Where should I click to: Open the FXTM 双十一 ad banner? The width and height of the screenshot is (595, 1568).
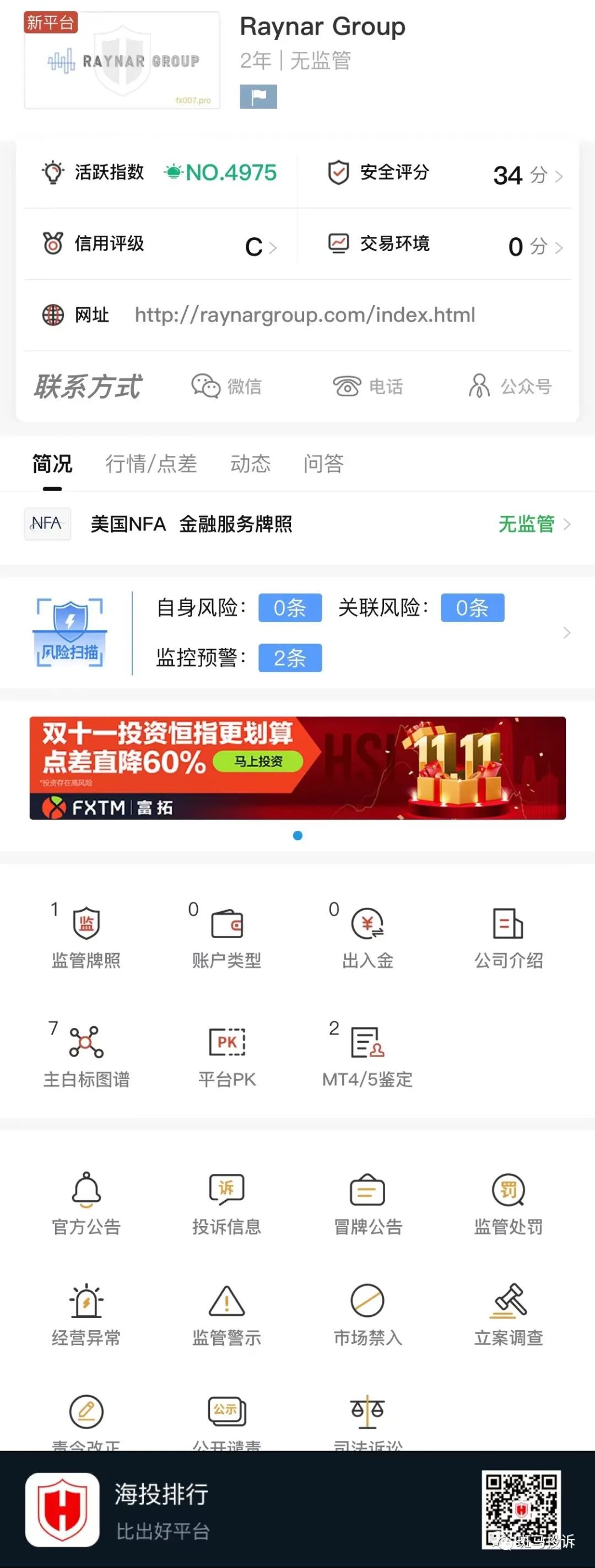click(x=297, y=767)
